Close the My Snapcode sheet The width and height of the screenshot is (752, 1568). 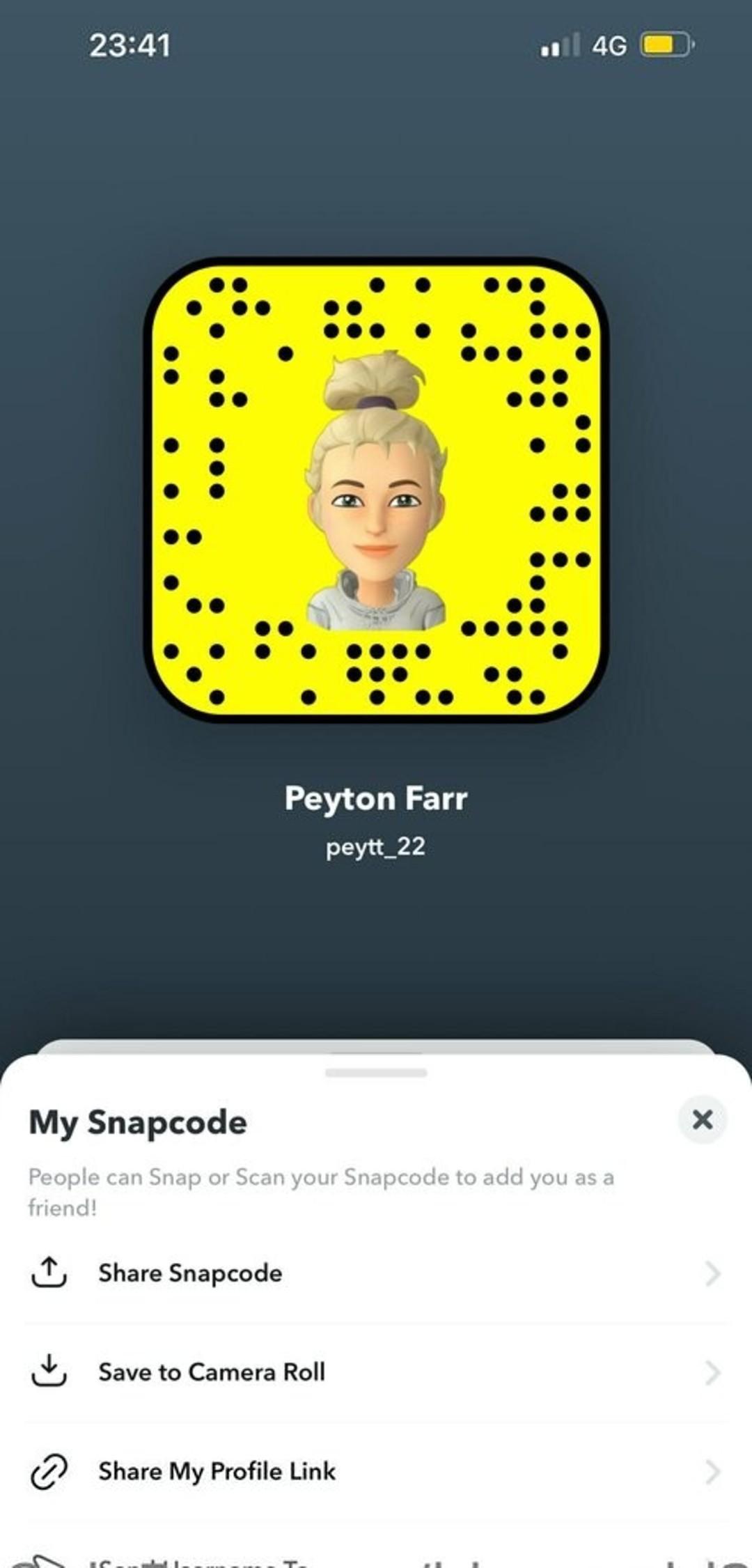pyautogui.click(x=702, y=1120)
